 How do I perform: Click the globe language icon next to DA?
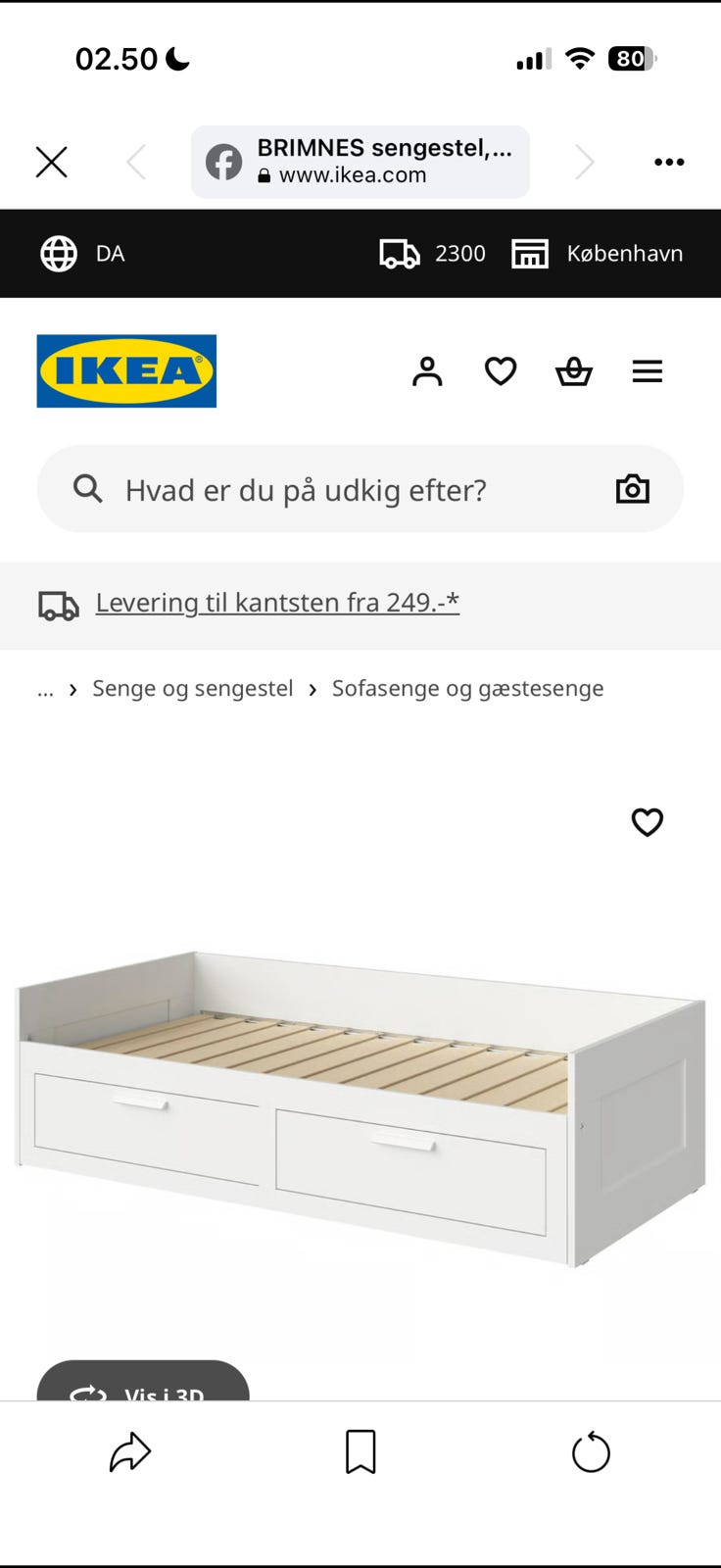(x=59, y=253)
